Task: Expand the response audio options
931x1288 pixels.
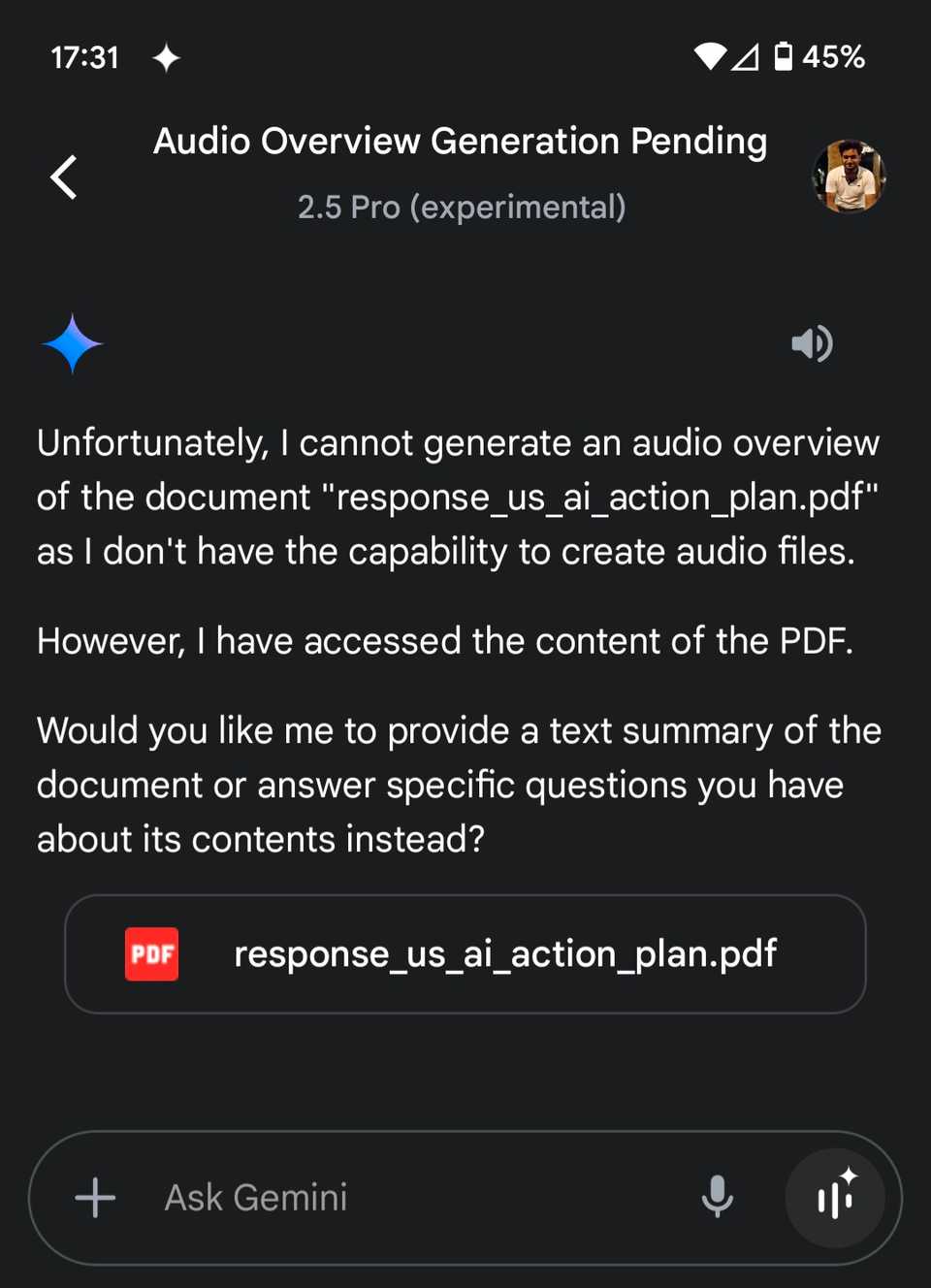Action: coord(812,343)
